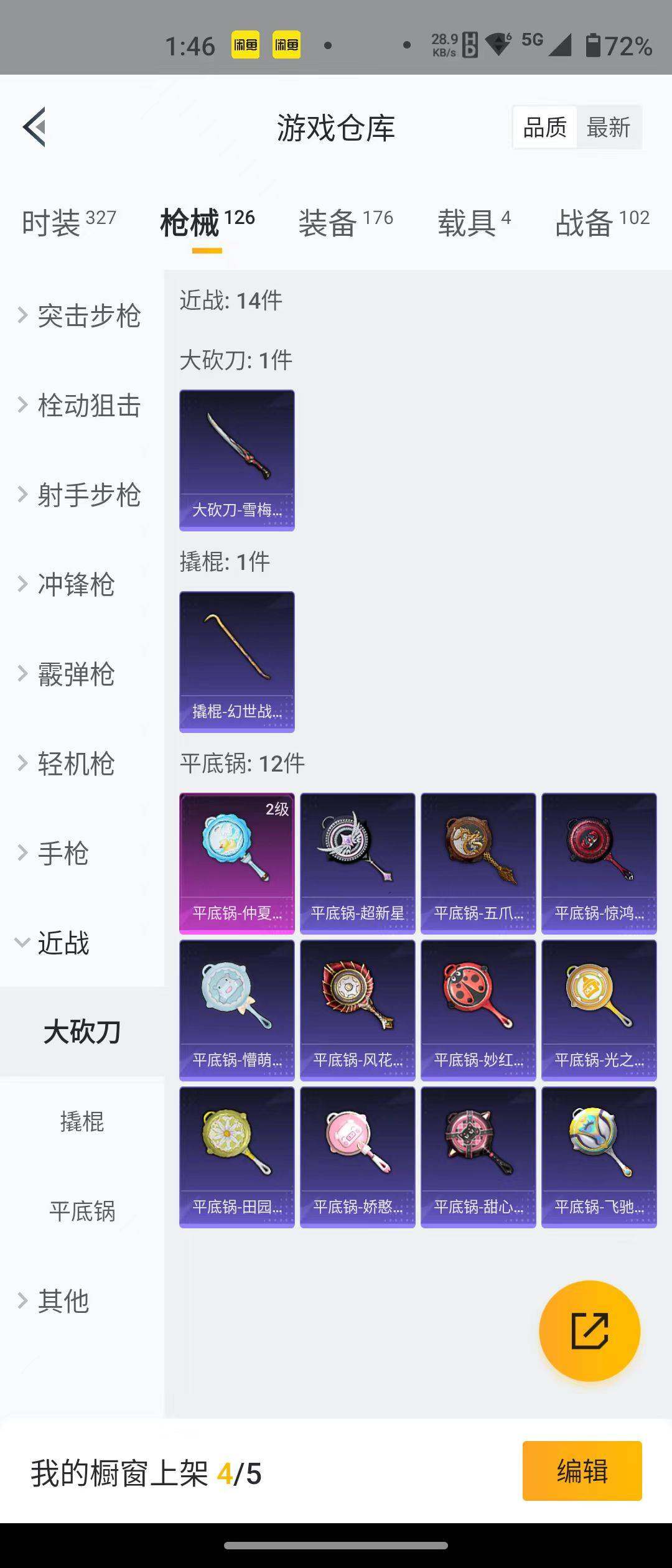Screen dimensions: 672x1568
Task: Switch to the 装备 tab
Action: (328, 221)
